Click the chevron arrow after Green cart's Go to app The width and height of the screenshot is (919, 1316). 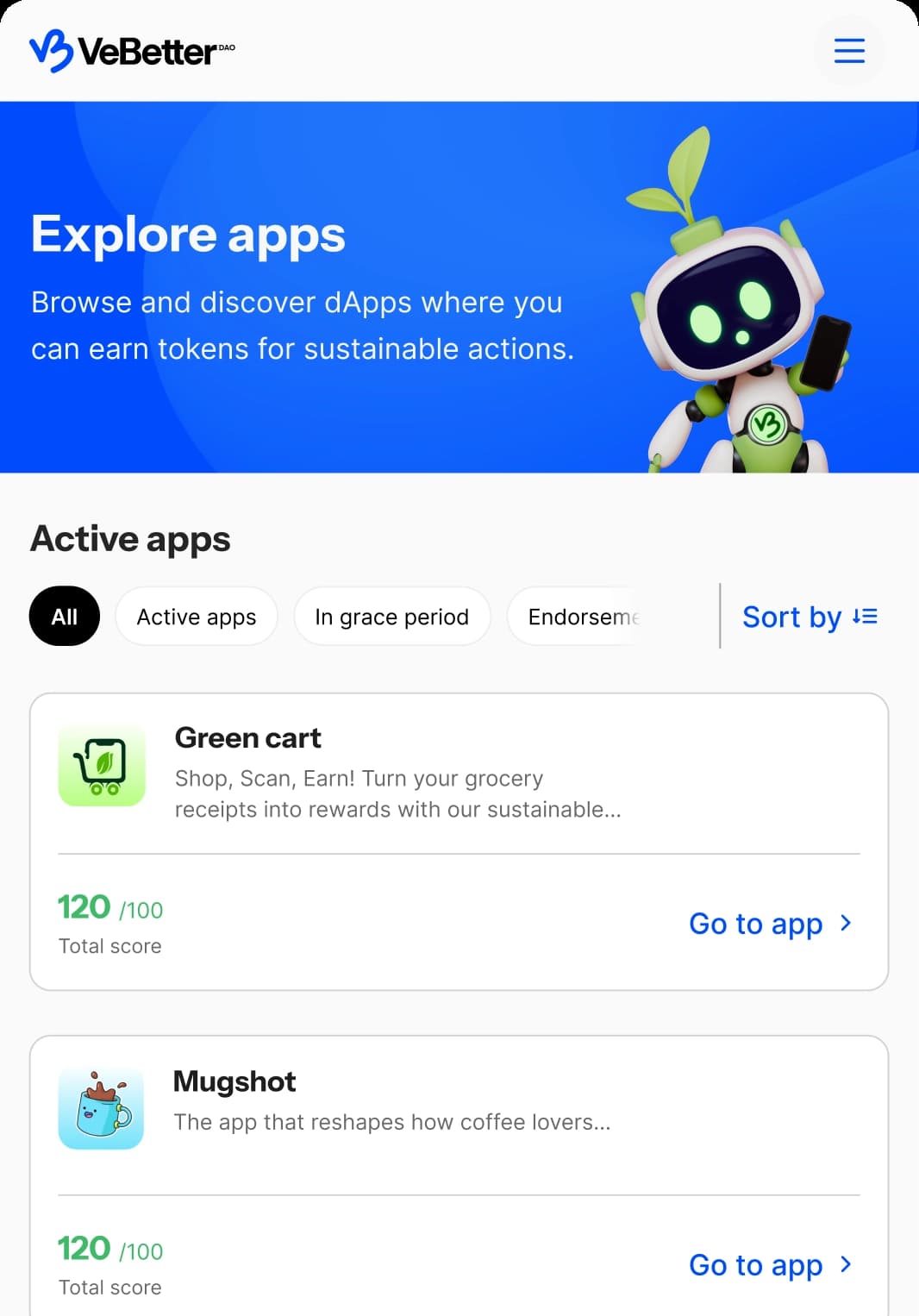(x=845, y=923)
